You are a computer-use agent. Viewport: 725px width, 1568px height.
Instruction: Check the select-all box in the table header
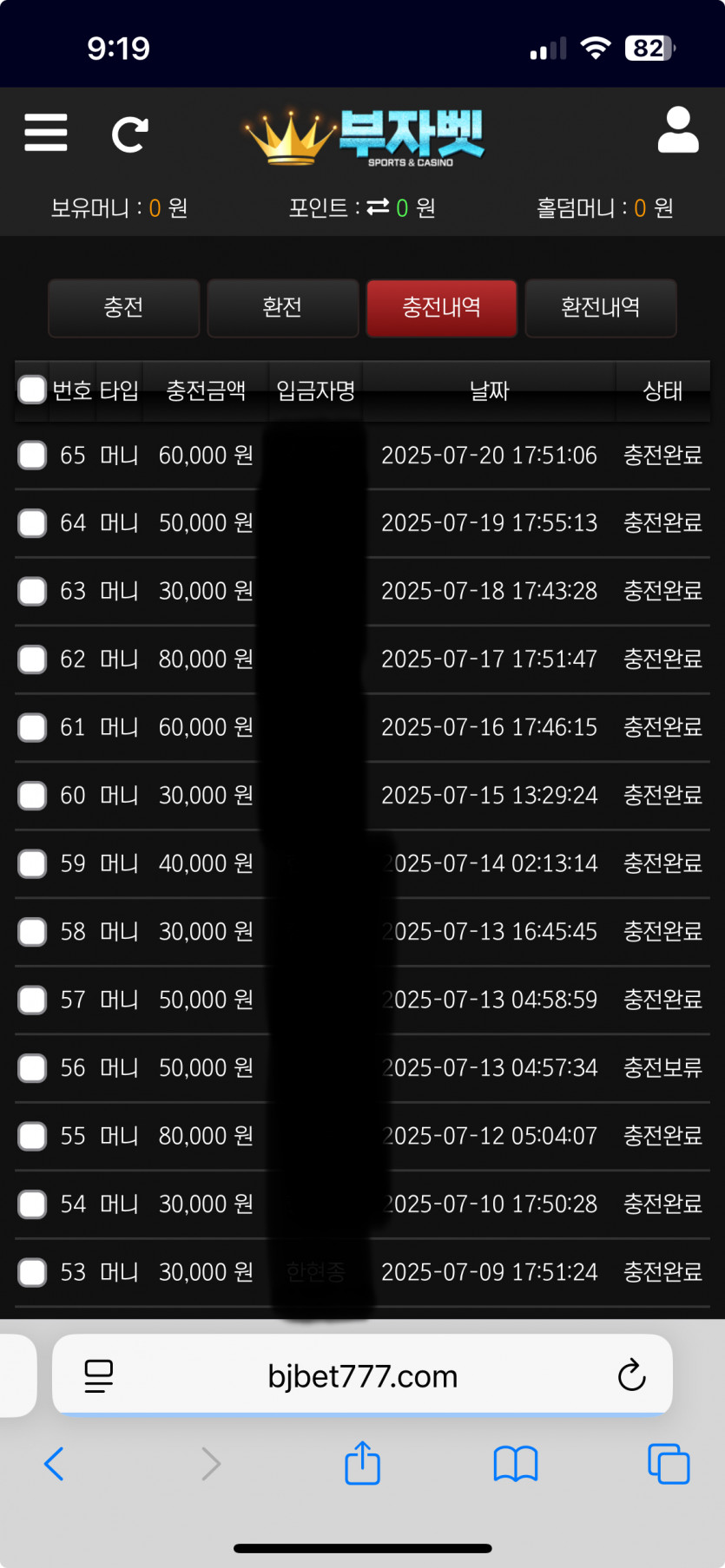pos(32,390)
